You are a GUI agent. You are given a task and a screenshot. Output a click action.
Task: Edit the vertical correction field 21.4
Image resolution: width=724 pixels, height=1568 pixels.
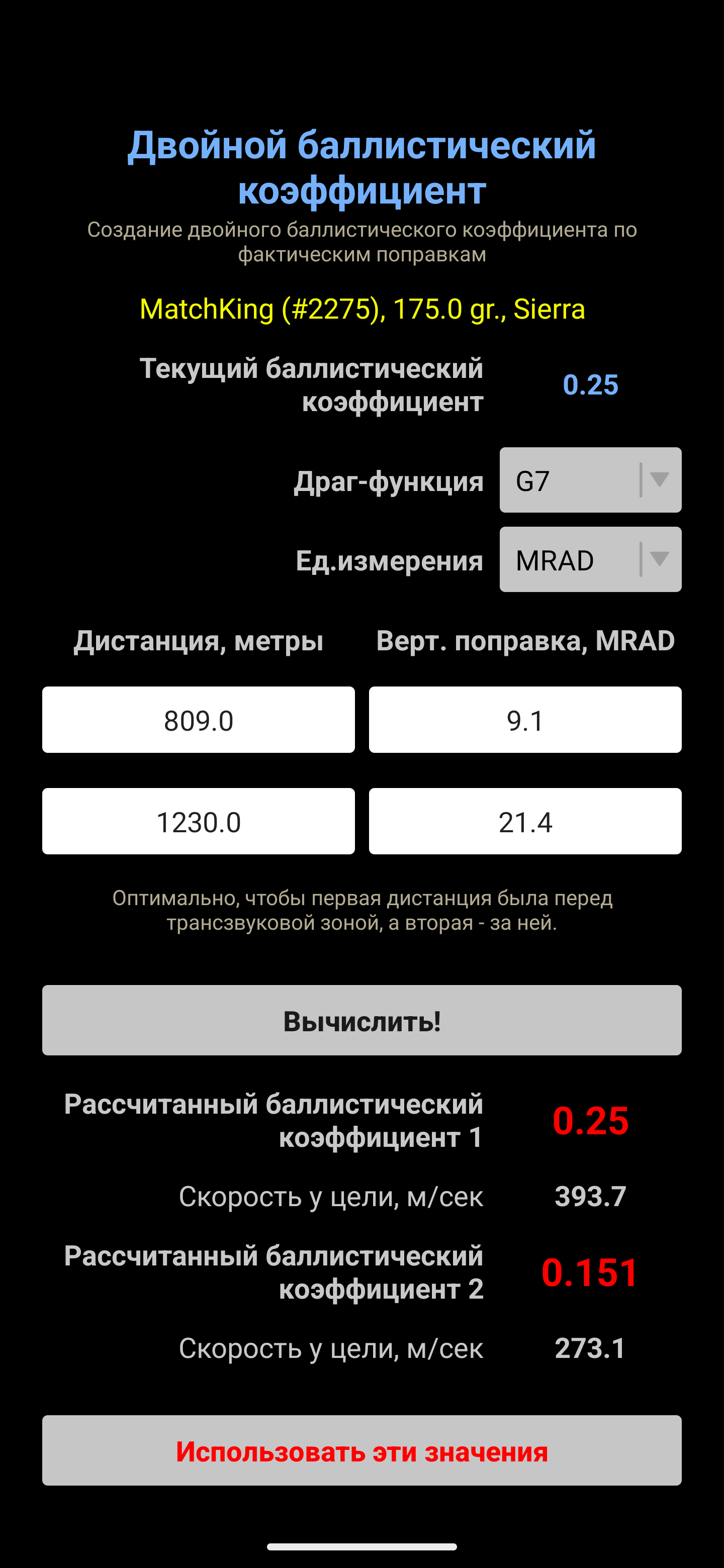[525, 821]
